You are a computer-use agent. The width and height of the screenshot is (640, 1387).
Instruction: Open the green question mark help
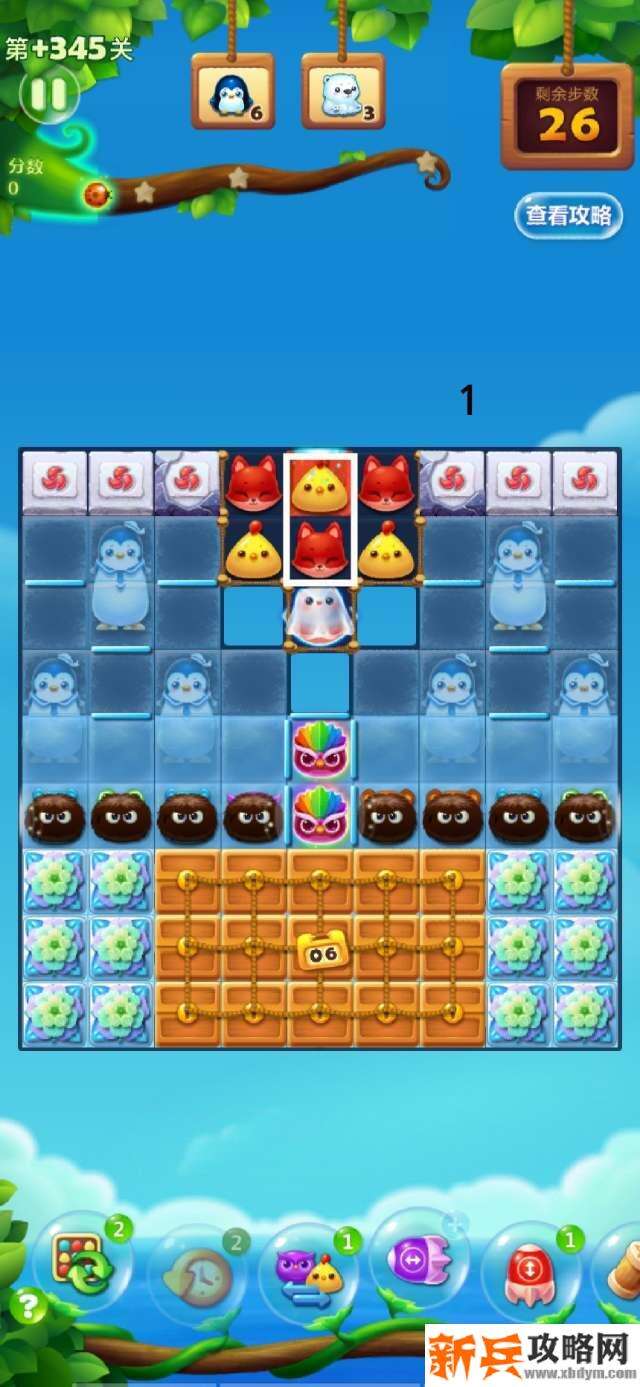pyautogui.click(x=28, y=1306)
